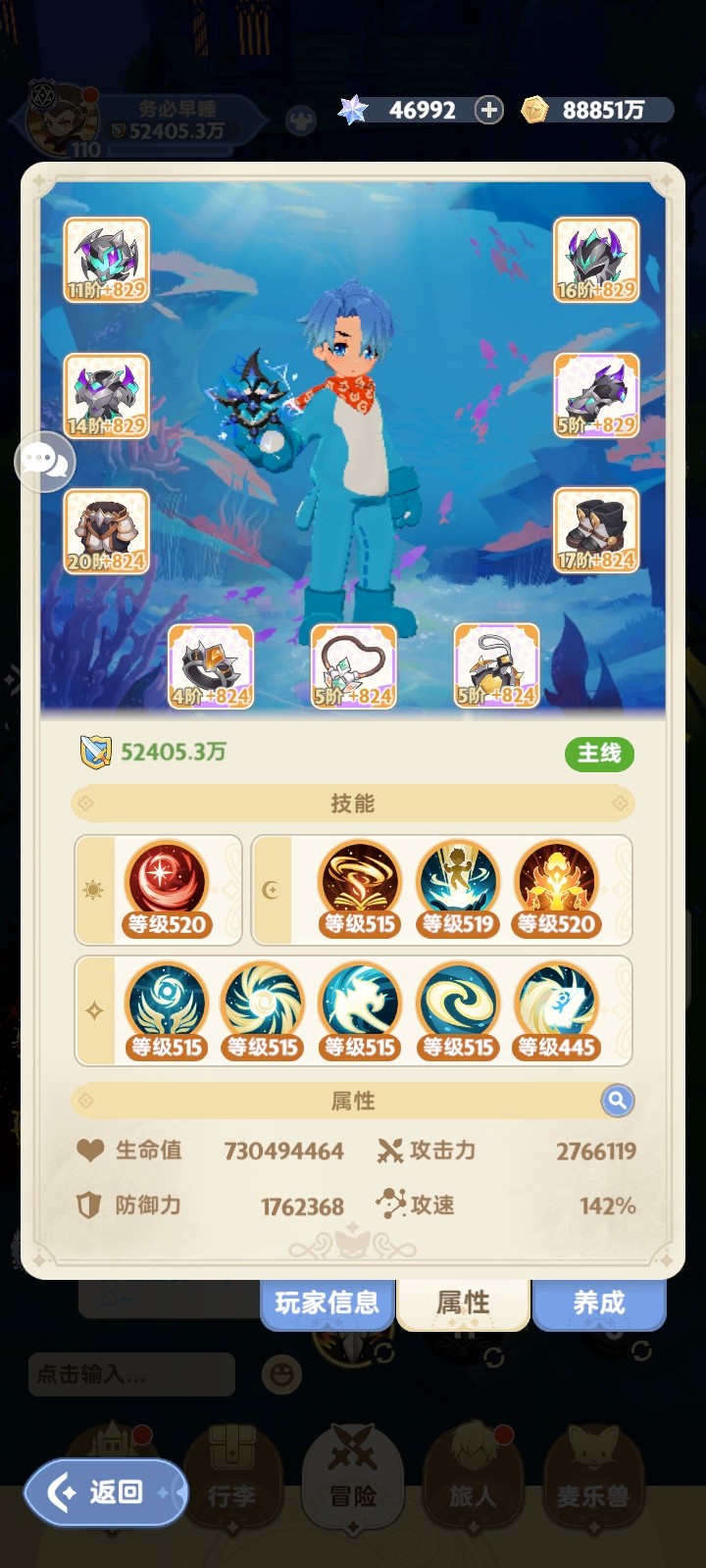Inspect the 20阶+824 chest armor equipment

(108, 530)
